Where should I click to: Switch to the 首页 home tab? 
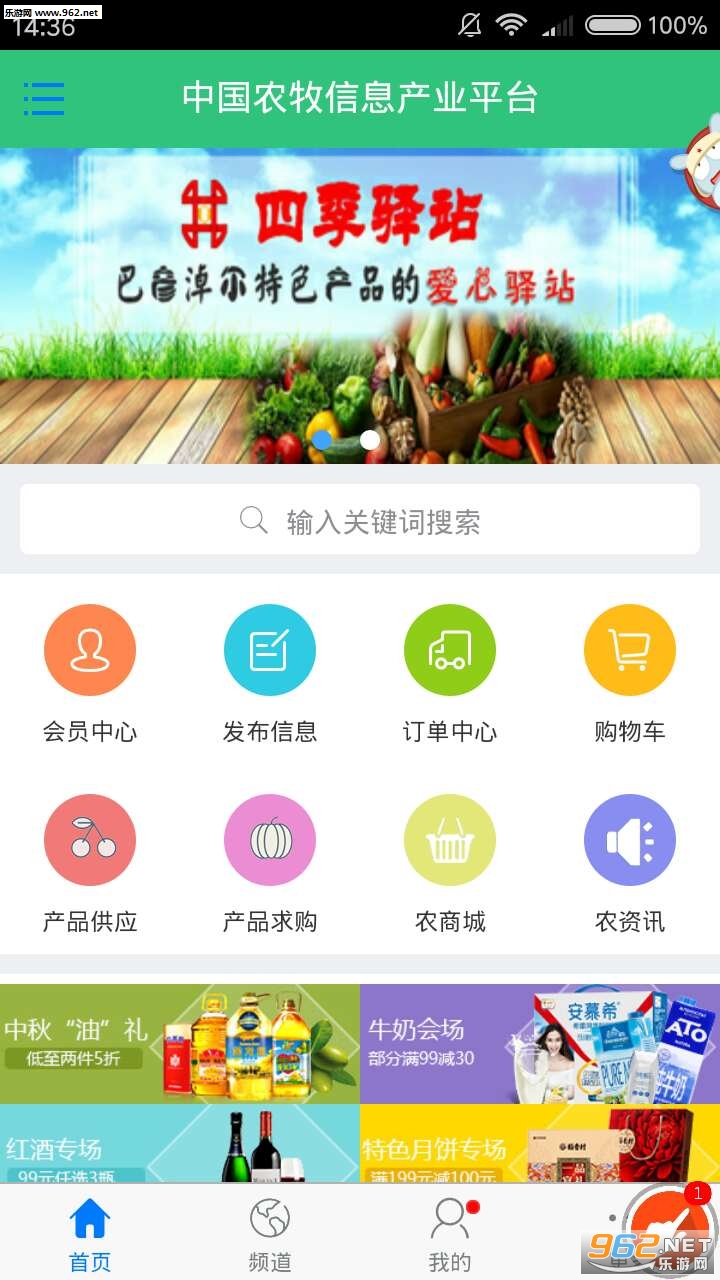90,1235
